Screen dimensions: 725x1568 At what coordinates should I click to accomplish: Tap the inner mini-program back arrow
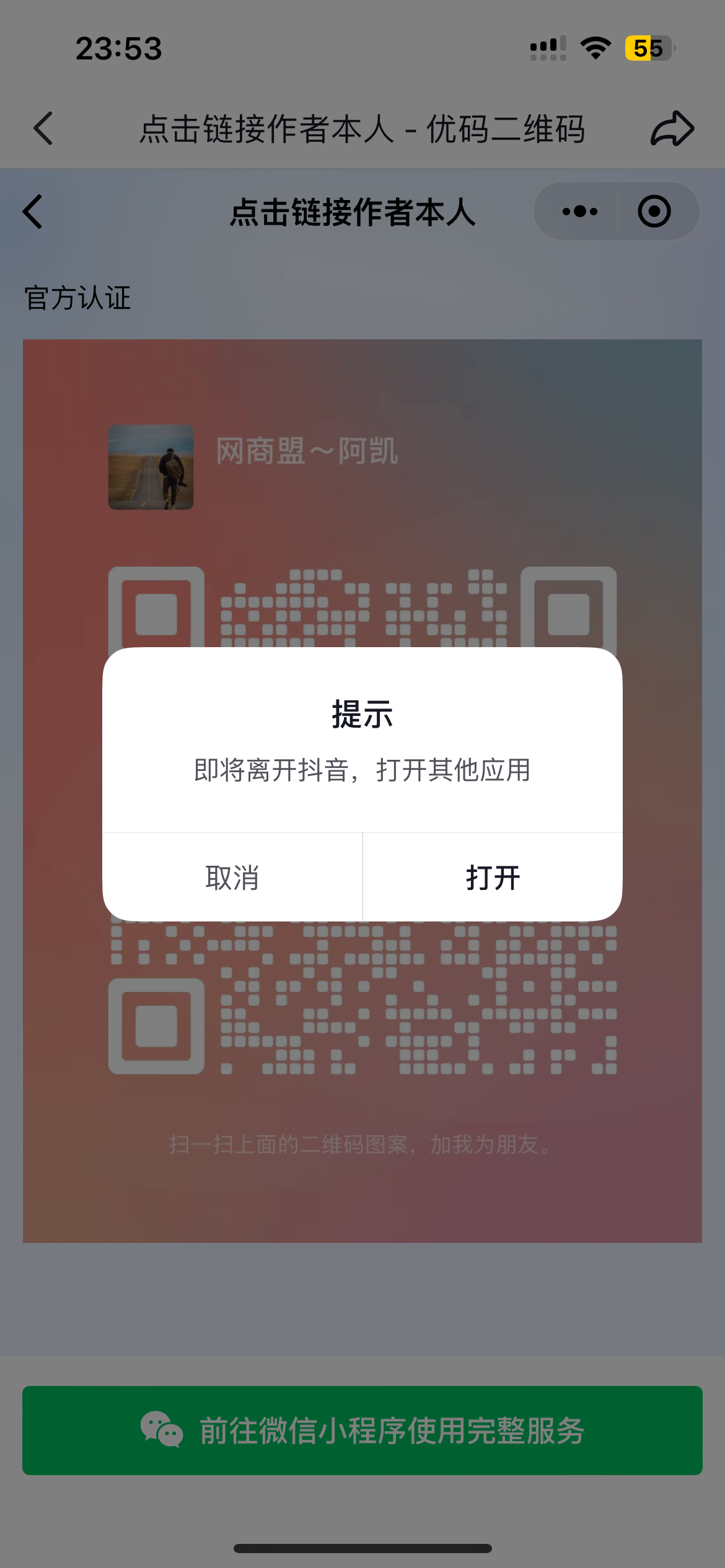click(32, 212)
